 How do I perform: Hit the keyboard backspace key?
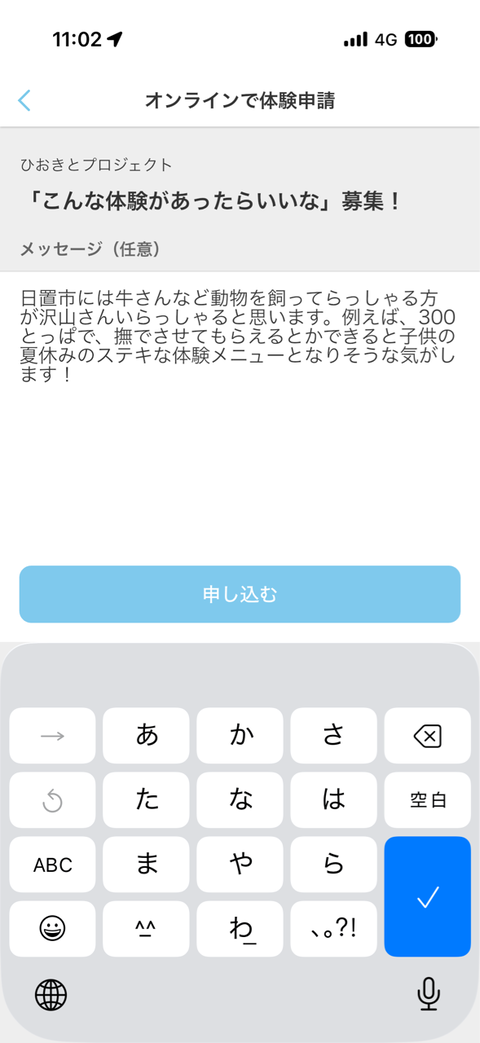click(x=427, y=736)
